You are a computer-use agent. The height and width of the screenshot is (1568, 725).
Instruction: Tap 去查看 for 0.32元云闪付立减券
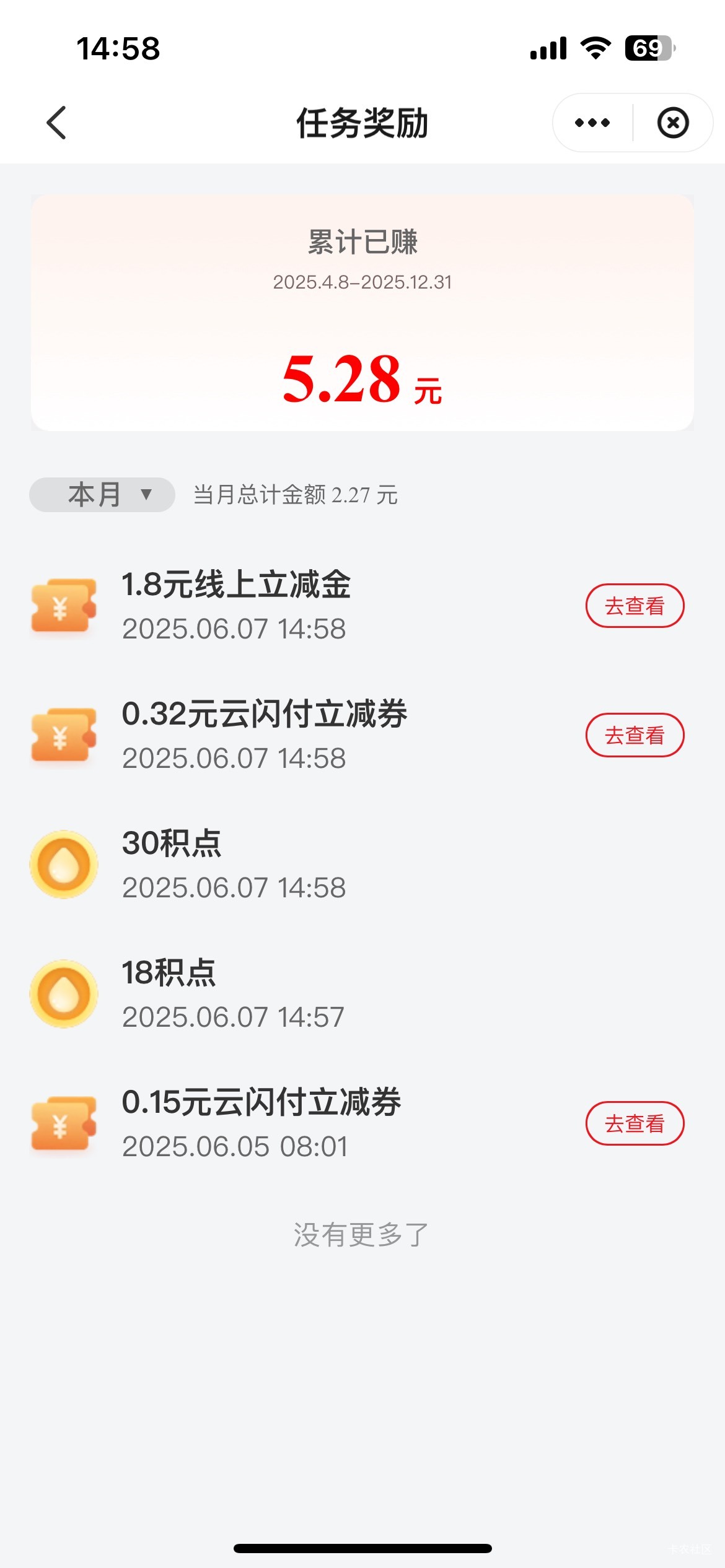tap(635, 735)
